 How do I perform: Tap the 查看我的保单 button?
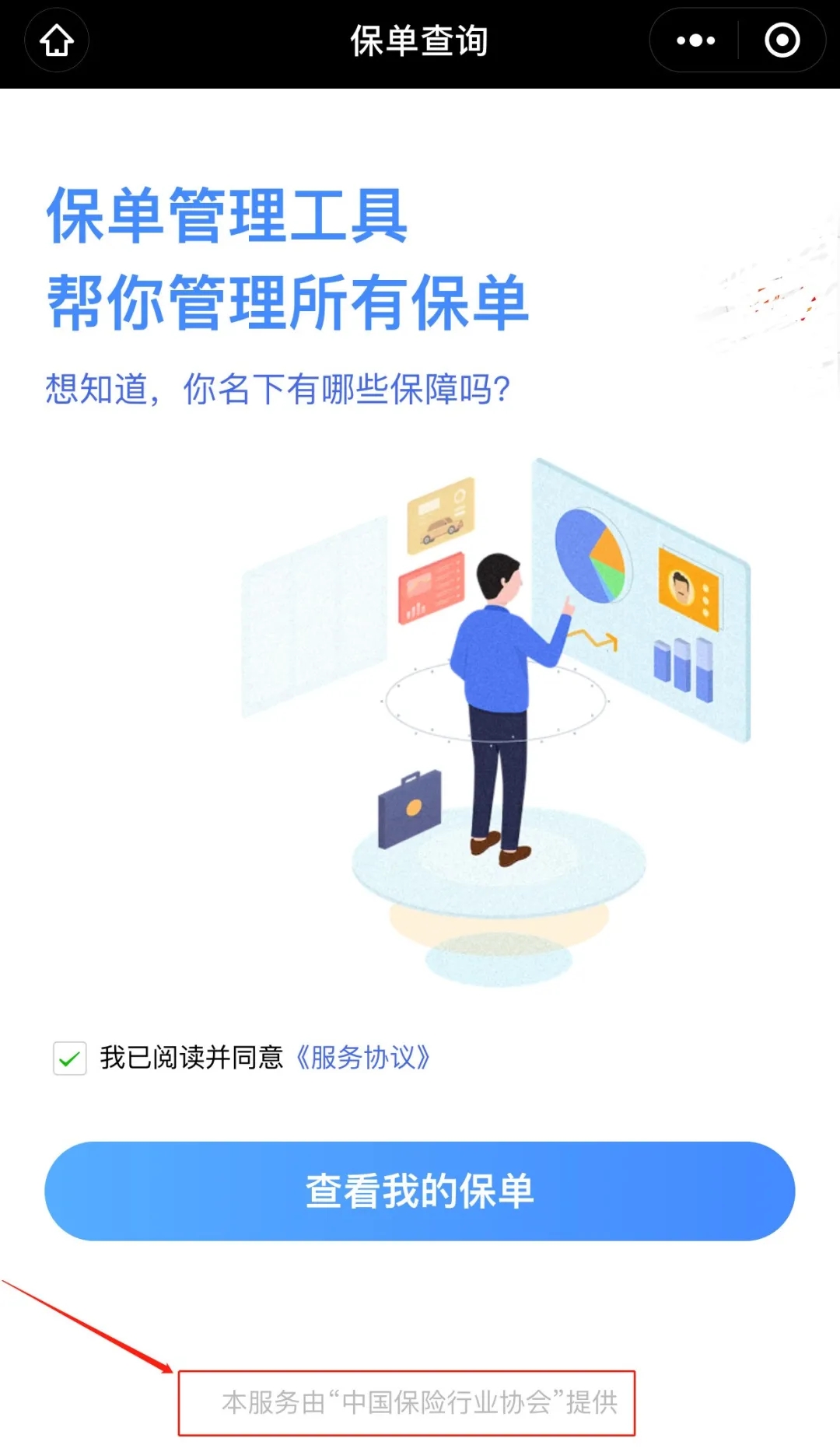point(420,1191)
